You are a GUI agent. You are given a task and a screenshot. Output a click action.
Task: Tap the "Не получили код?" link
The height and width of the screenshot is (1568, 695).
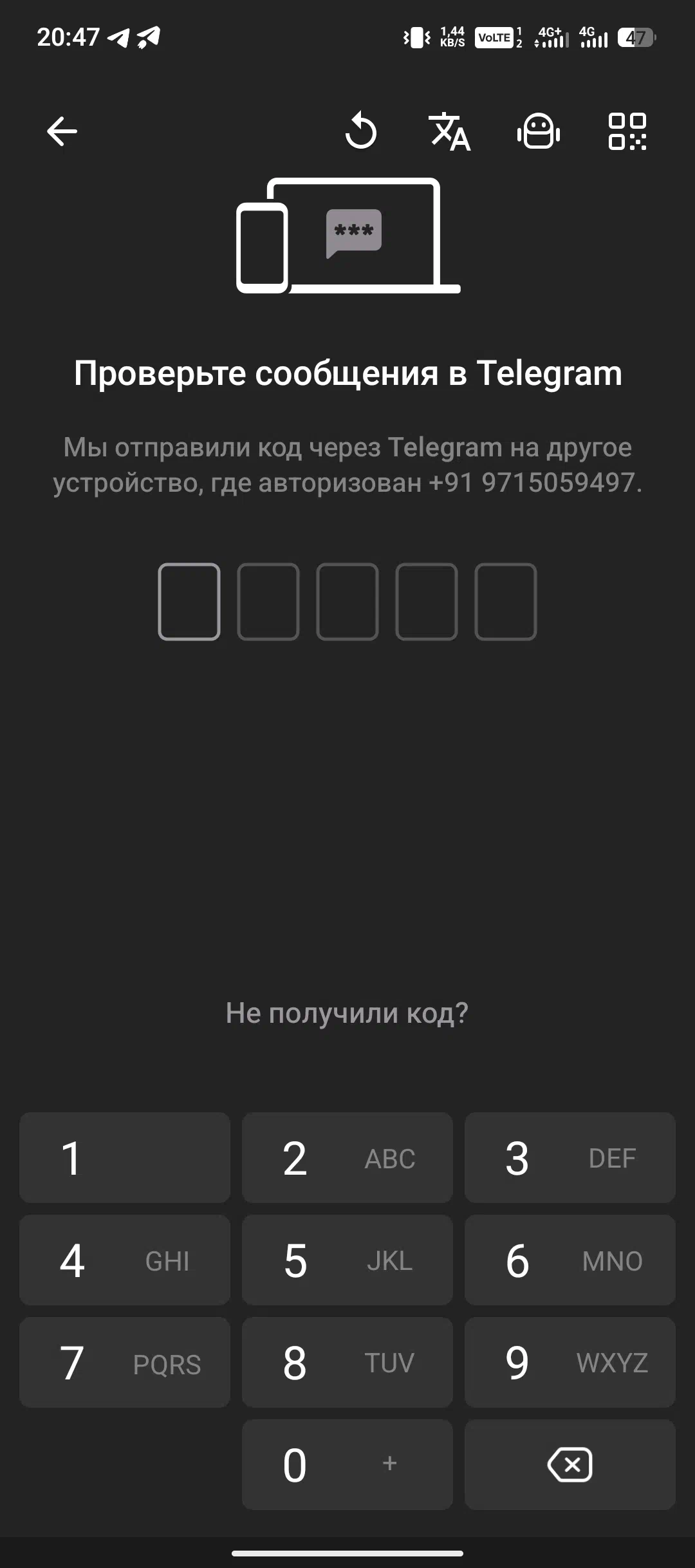coord(347,1013)
